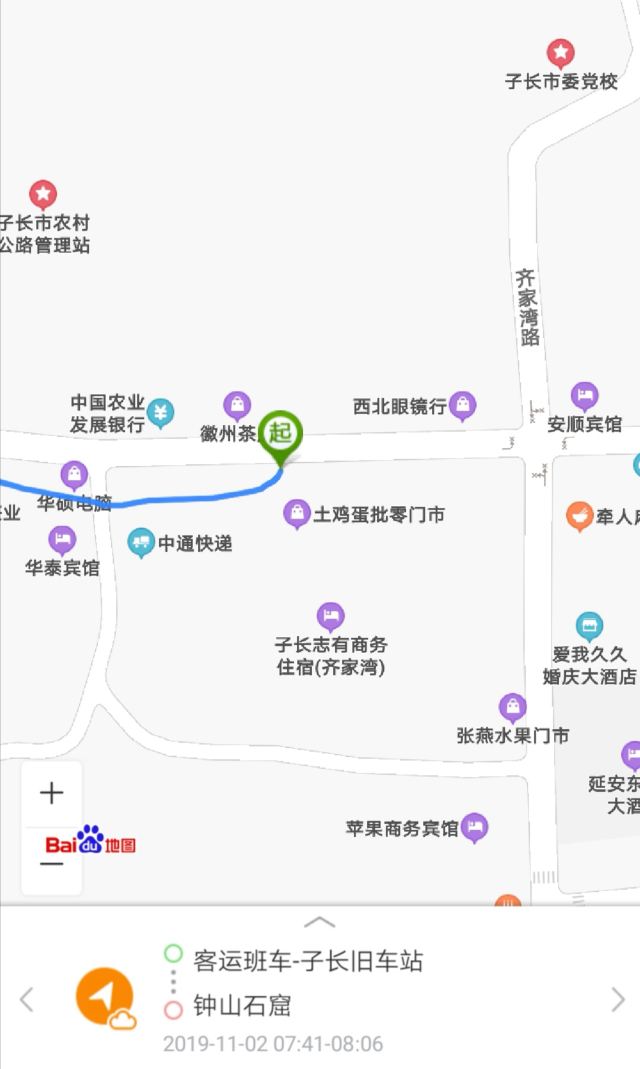This screenshot has height=1069, width=640.
Task: Select the 苹果商务宾馆 hotel marker
Action: tap(475, 828)
